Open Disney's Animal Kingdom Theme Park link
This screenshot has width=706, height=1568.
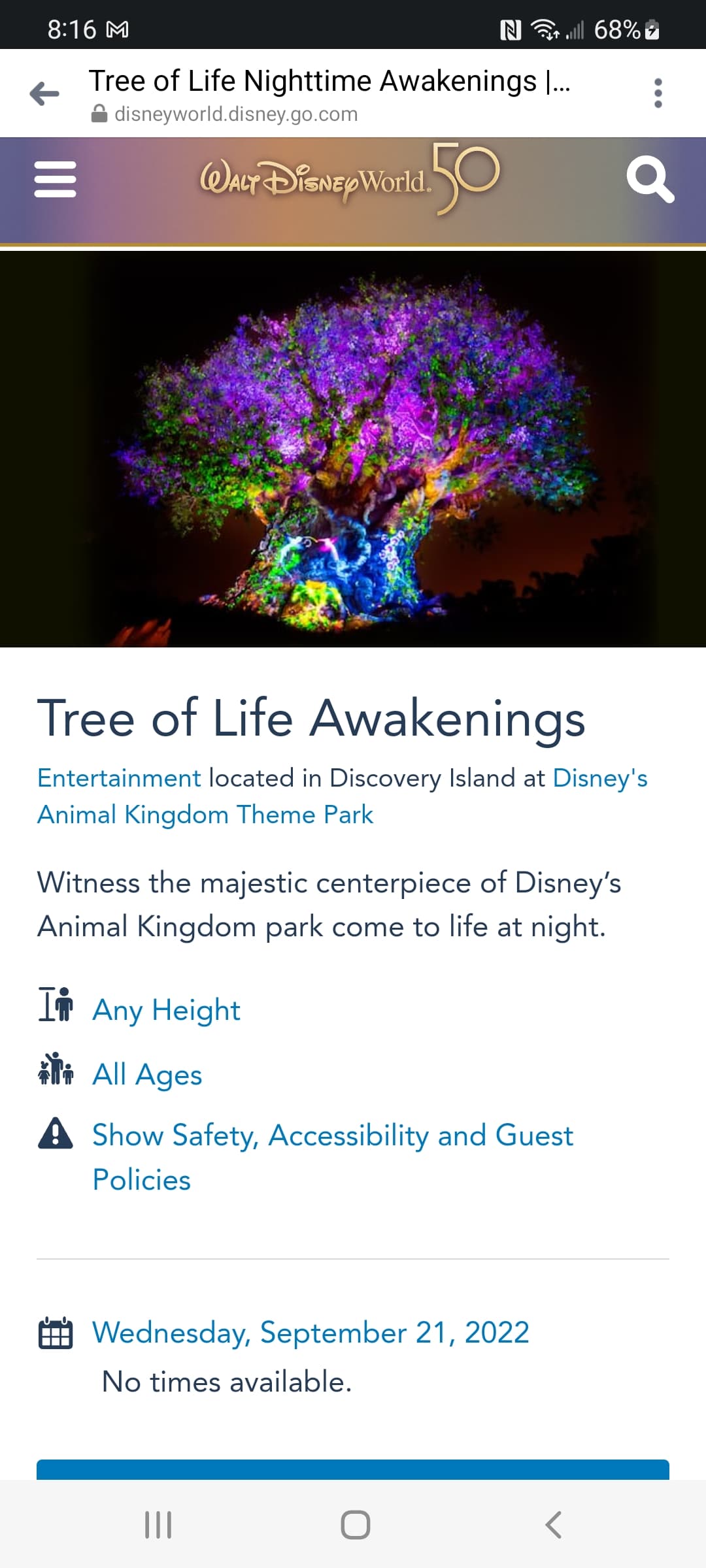pyautogui.click(x=205, y=815)
